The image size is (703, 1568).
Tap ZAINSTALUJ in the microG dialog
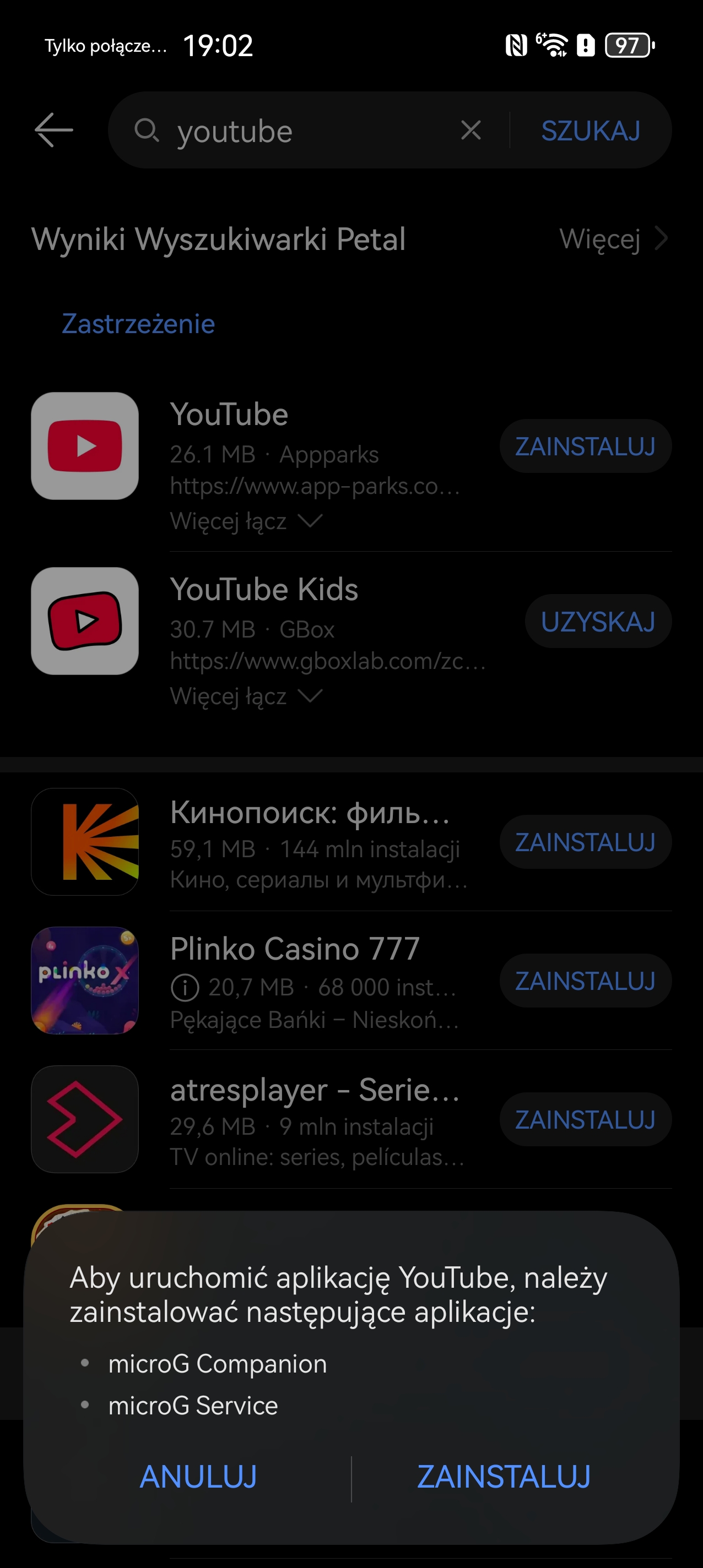503,1477
